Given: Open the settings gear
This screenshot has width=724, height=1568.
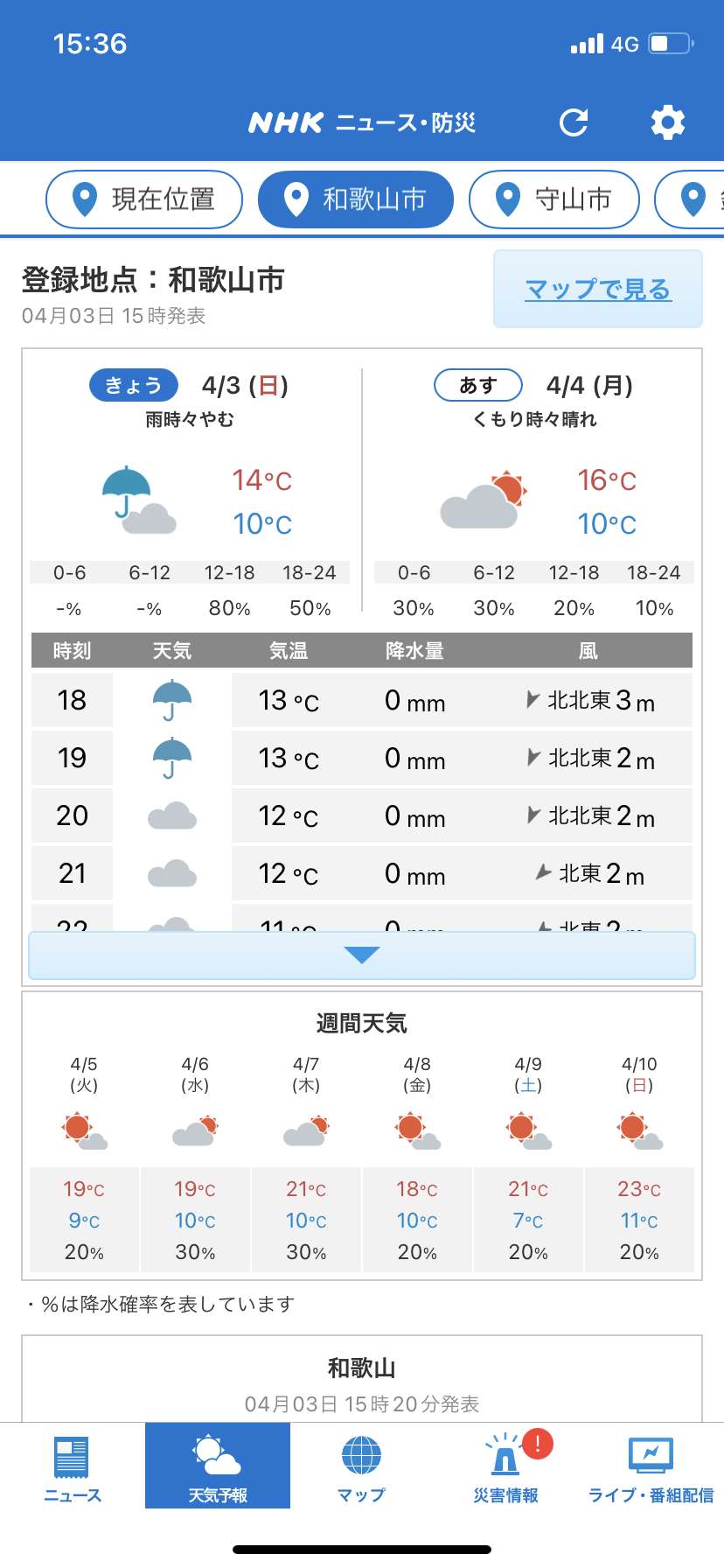Looking at the screenshot, I should click(668, 122).
